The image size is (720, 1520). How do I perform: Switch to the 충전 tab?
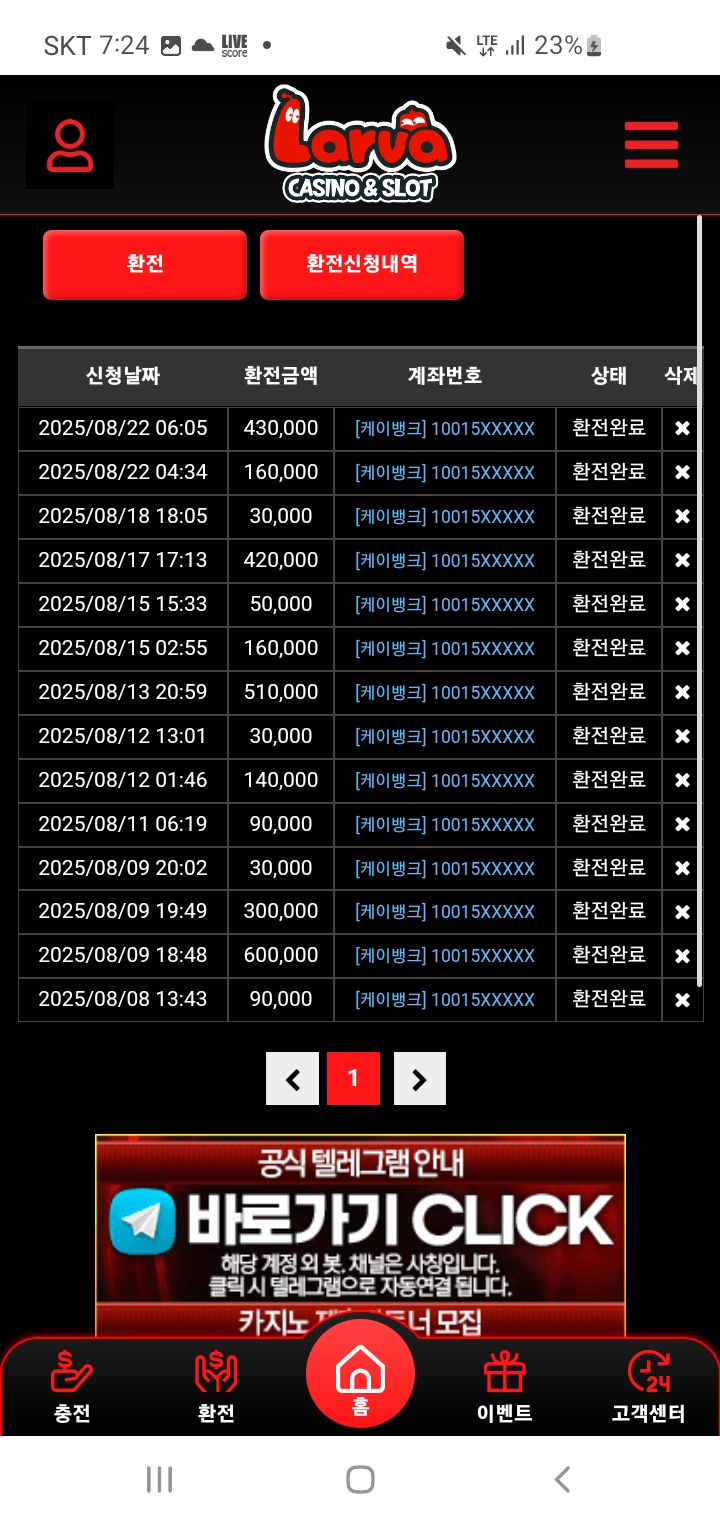pyautogui.click(x=72, y=1387)
